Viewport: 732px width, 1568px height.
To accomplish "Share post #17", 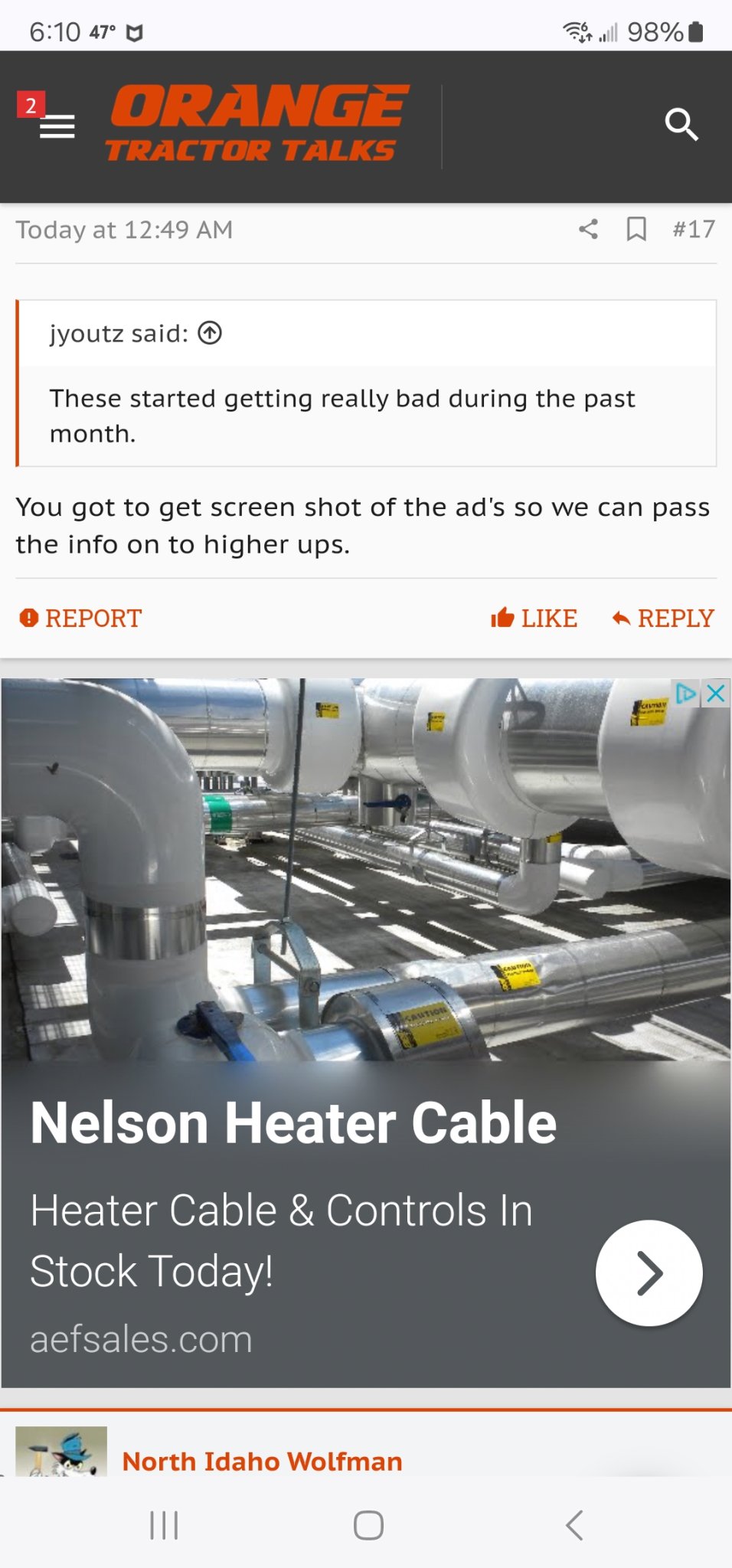I will coord(588,229).
